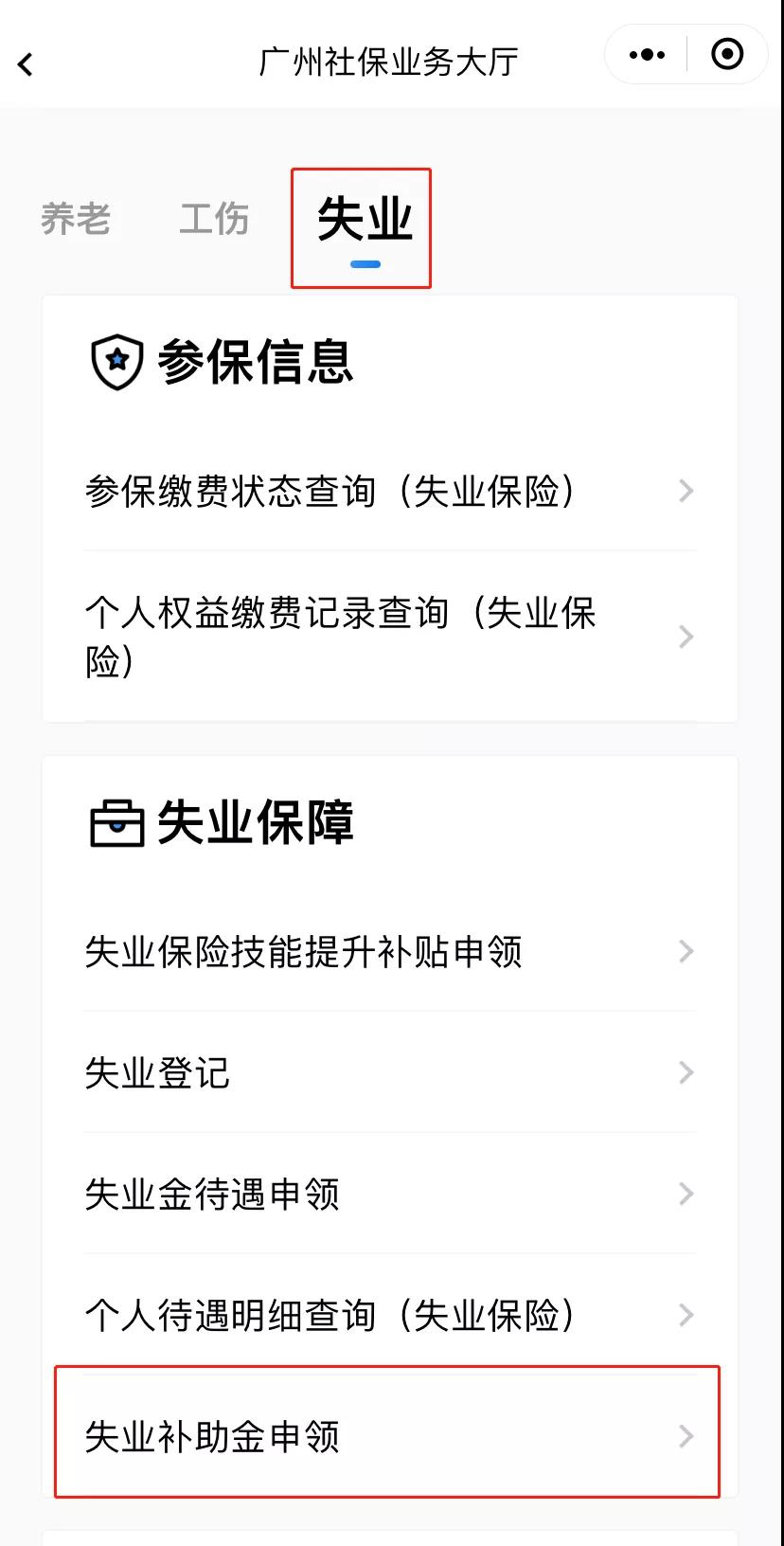Open the 失业登记 row
This screenshot has width=784, height=1546.
pos(389,1072)
